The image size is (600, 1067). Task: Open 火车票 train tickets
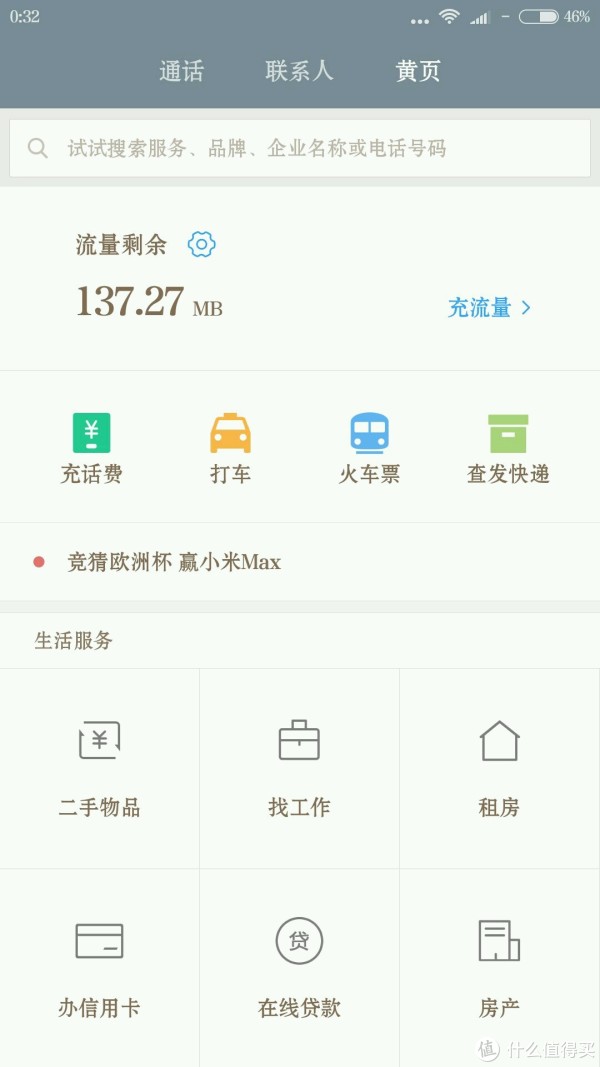click(x=369, y=448)
